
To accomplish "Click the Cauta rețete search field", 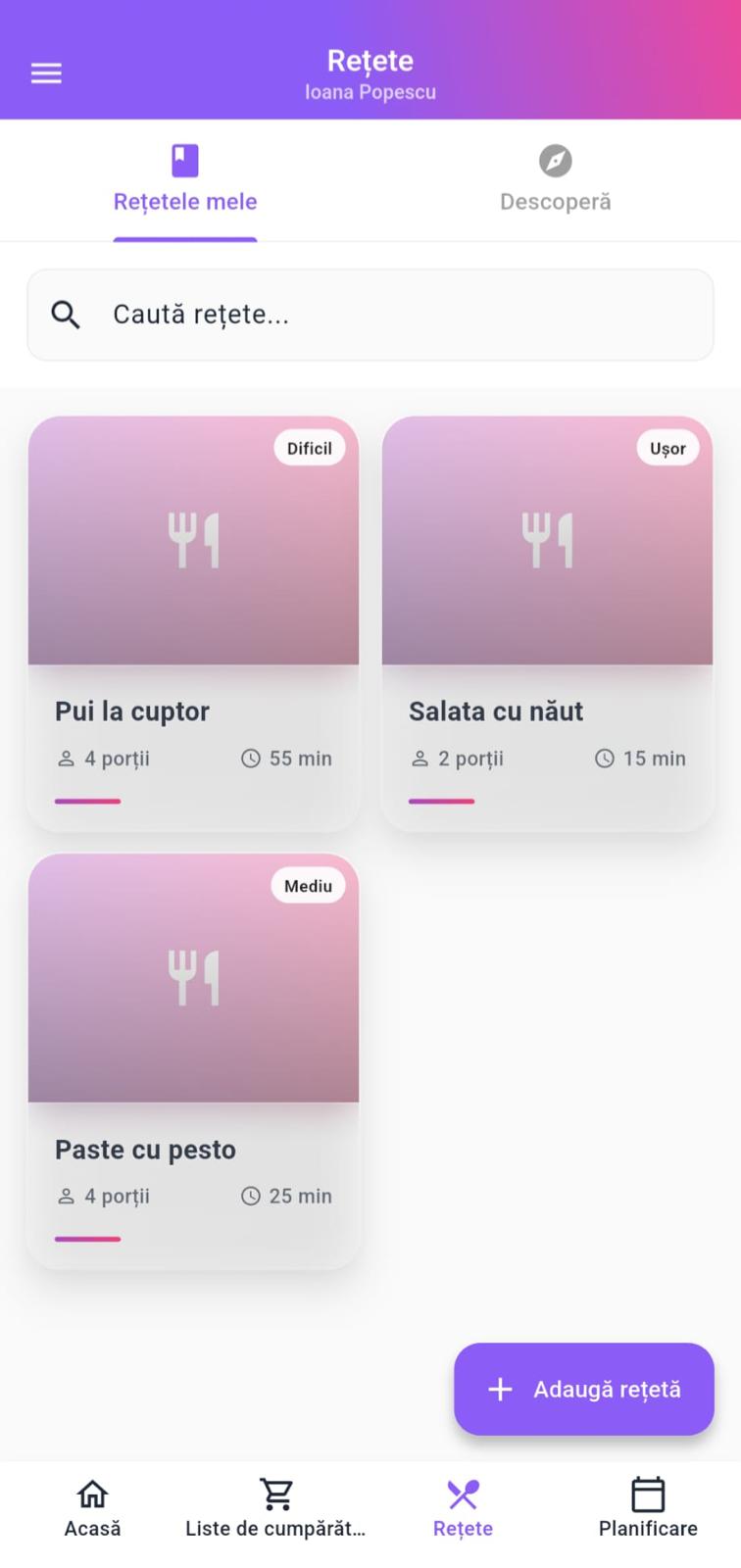I will tap(370, 315).
